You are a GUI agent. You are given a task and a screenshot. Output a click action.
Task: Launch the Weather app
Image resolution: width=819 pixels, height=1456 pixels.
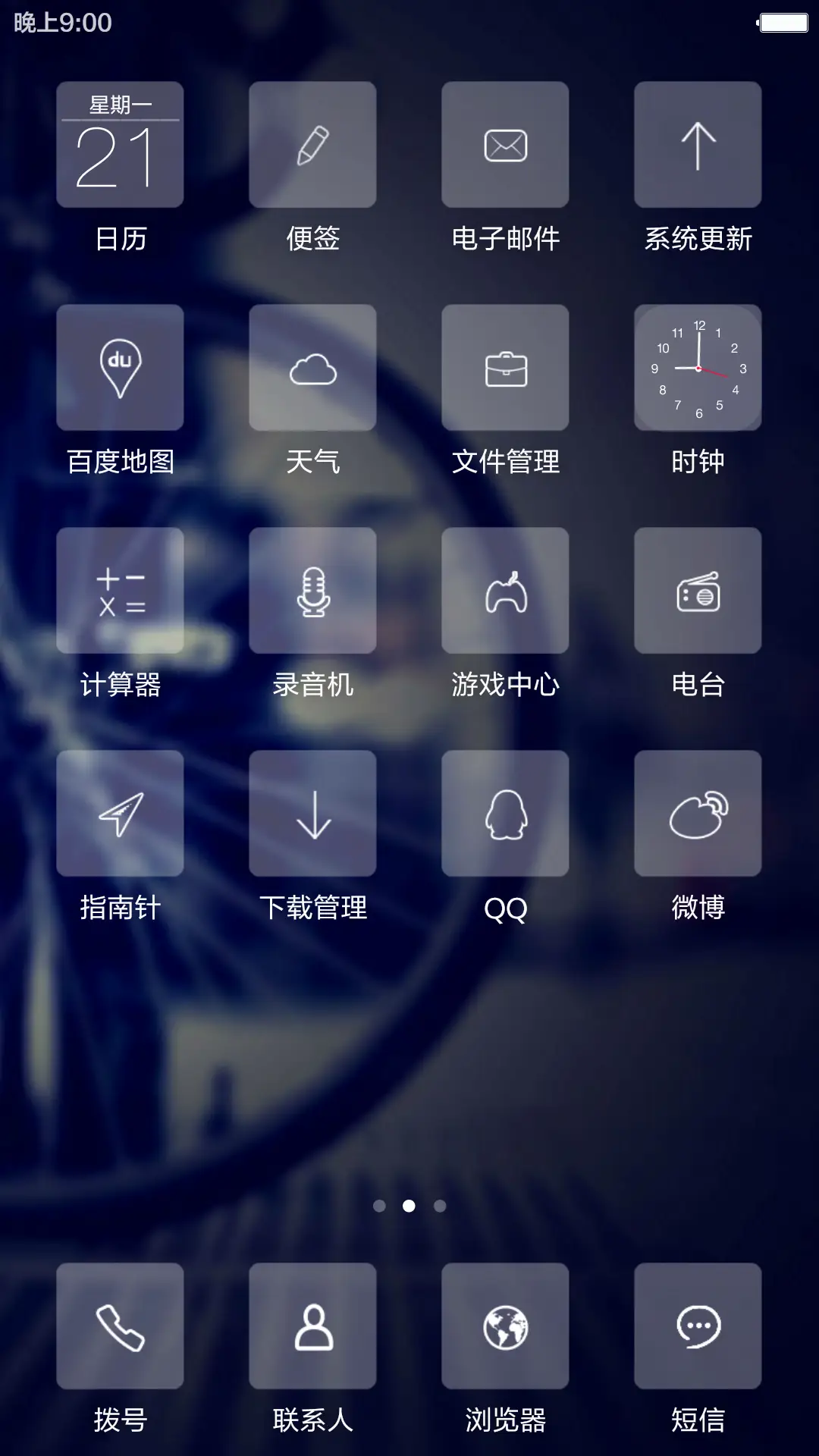point(312,368)
